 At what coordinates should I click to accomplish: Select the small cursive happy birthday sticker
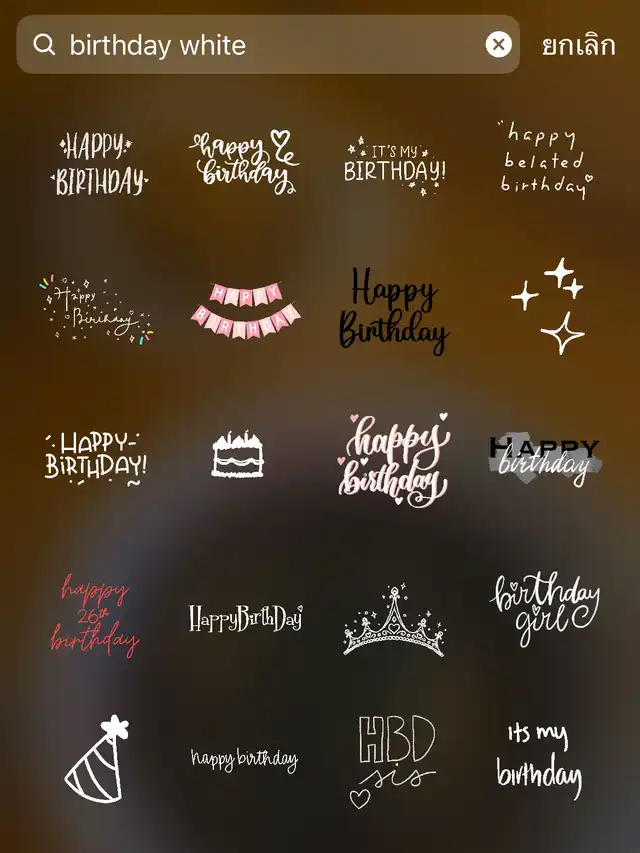(x=245, y=760)
